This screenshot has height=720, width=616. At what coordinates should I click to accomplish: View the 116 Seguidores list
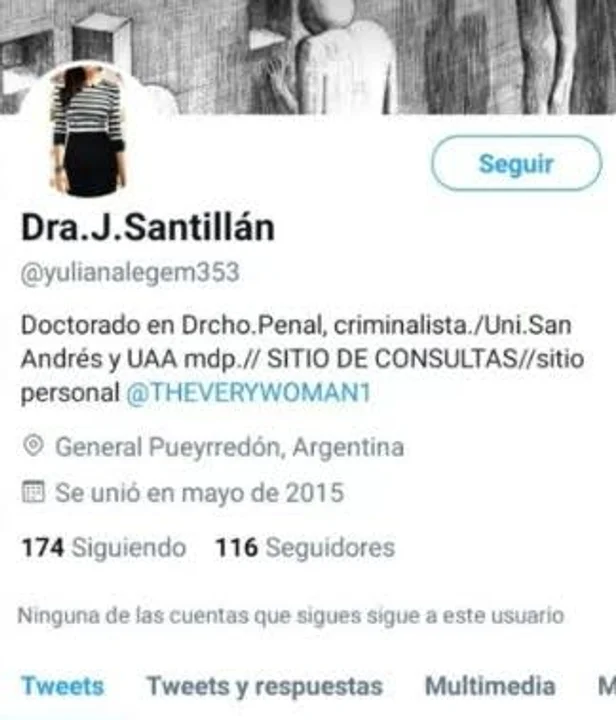click(305, 548)
